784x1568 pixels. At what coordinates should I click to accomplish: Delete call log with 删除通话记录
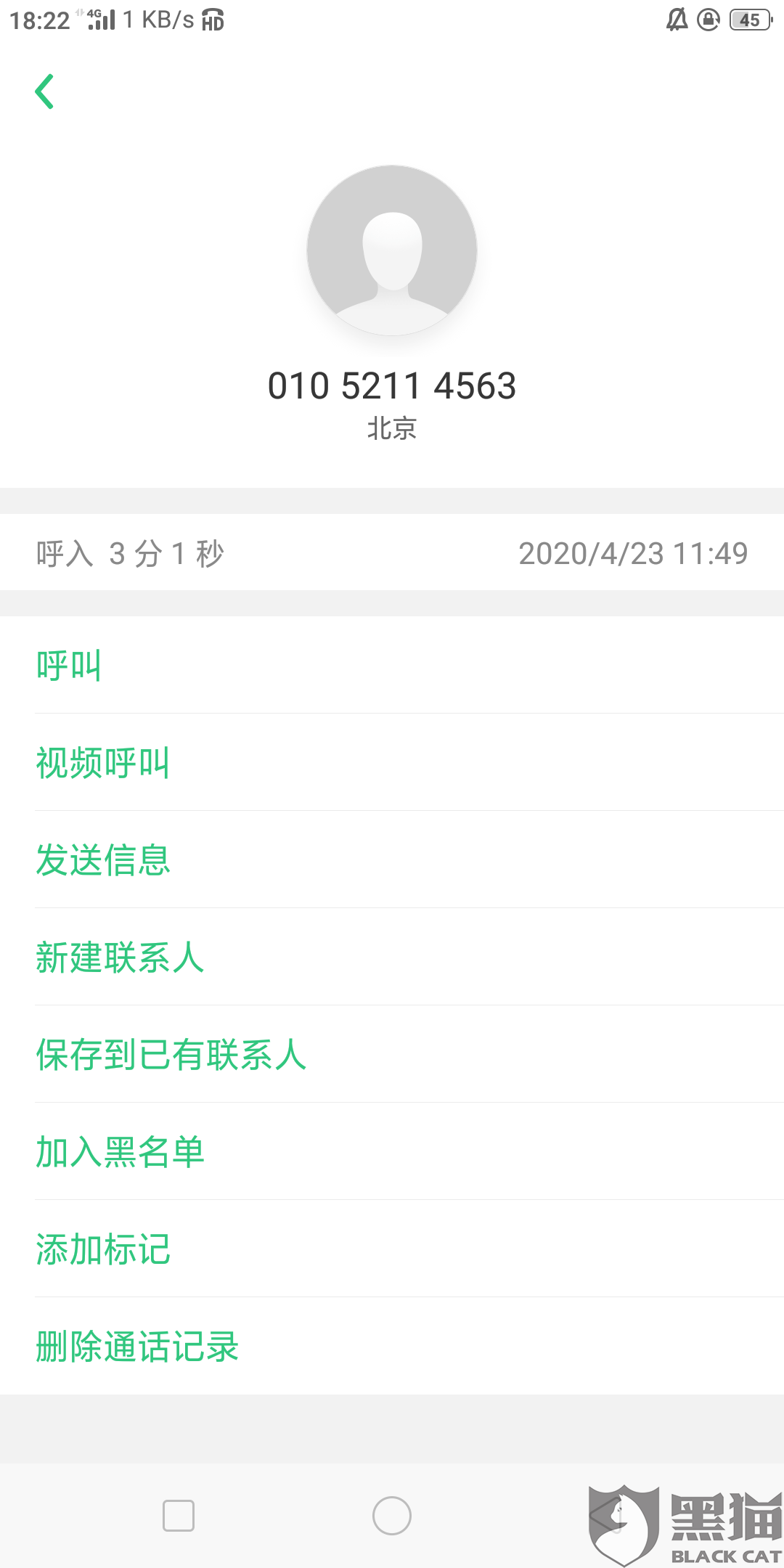392,1346
